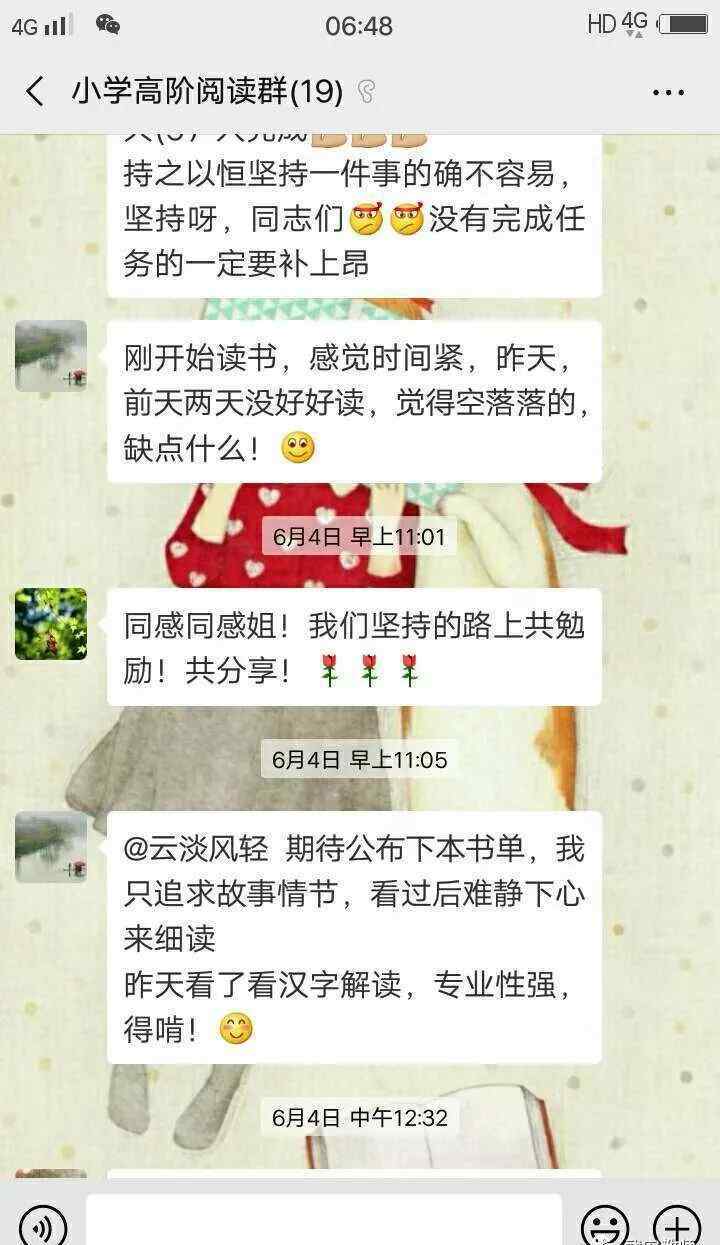Viewport: 720px width, 1245px height.
Task: Switch to voice message input
Action: pyautogui.click(x=43, y=1226)
